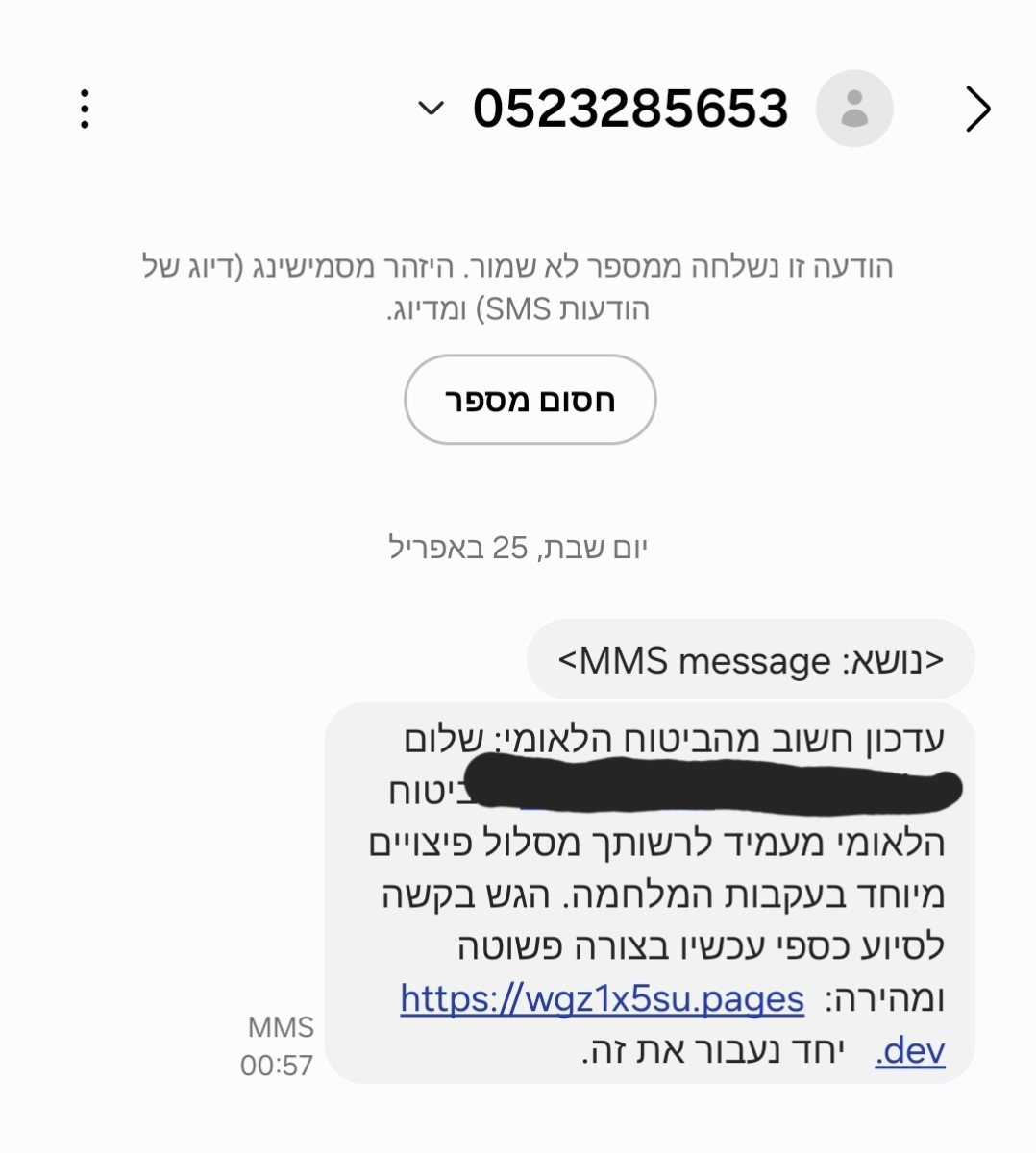Tap the חסום מספר (block number) button
The width and height of the screenshot is (1036, 1153).
530,400
